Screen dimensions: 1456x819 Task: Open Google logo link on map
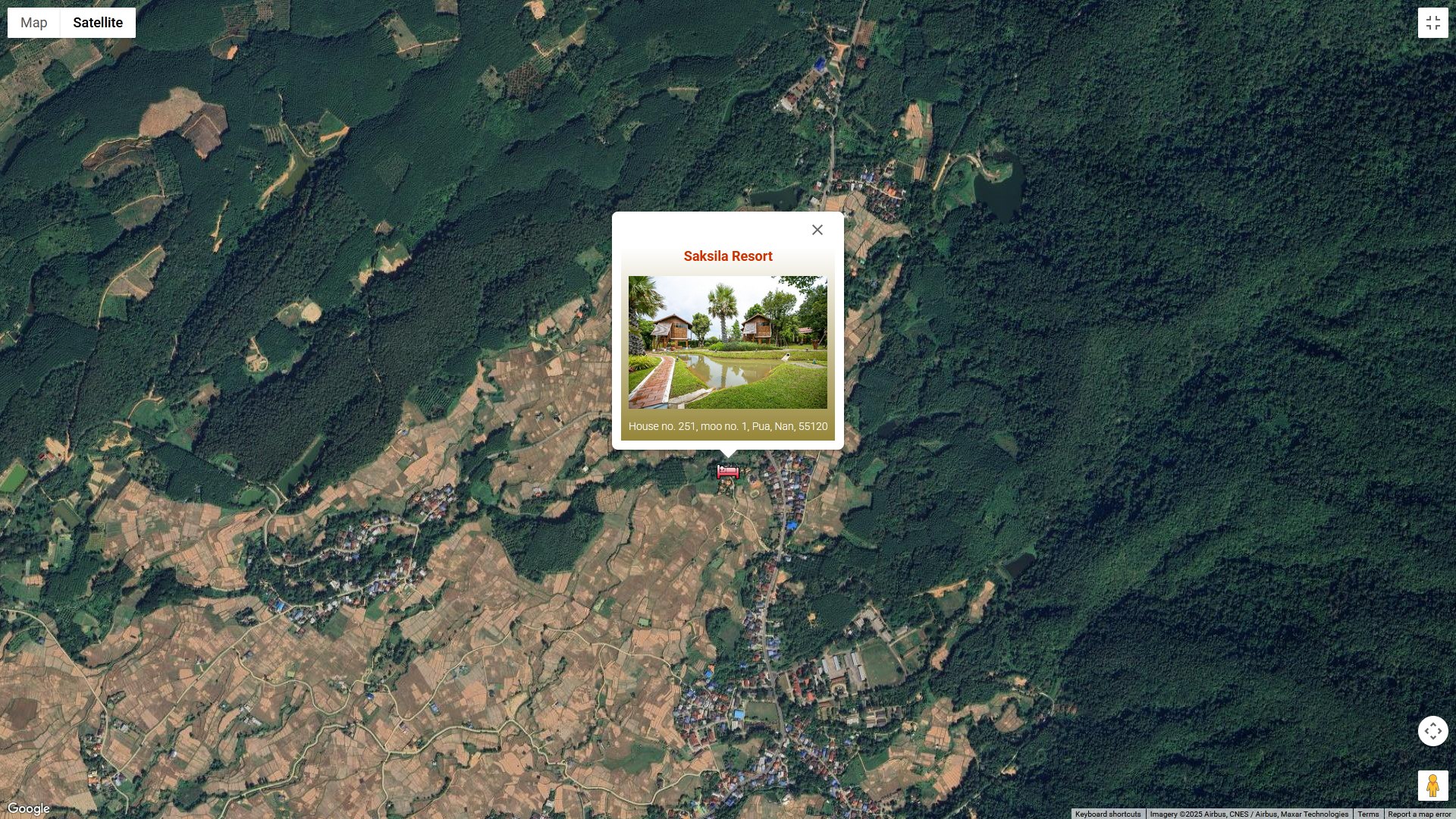point(29,808)
